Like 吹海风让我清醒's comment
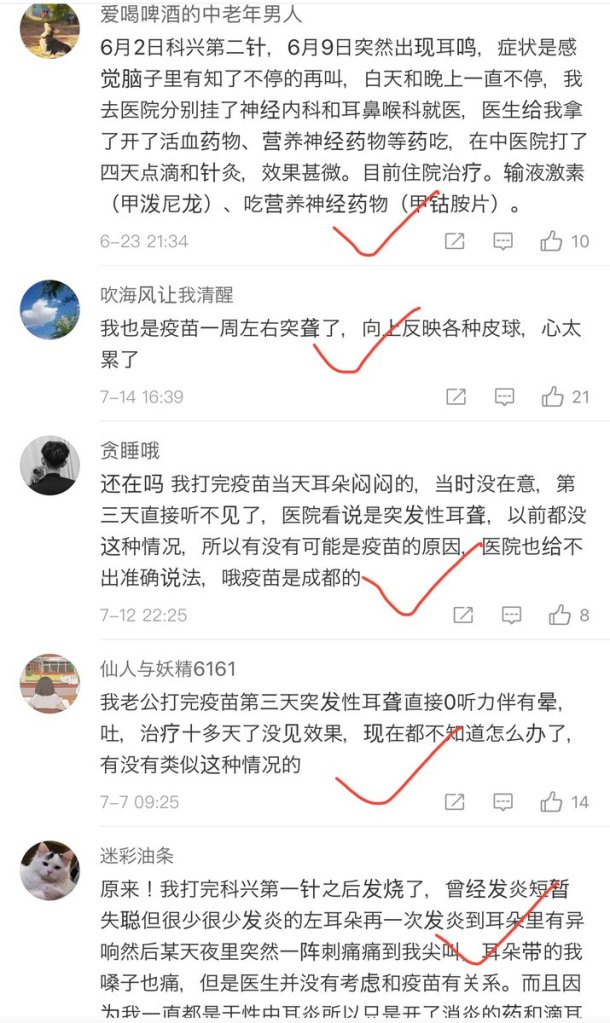Viewport: 610px width, 1023px height. 552,397
